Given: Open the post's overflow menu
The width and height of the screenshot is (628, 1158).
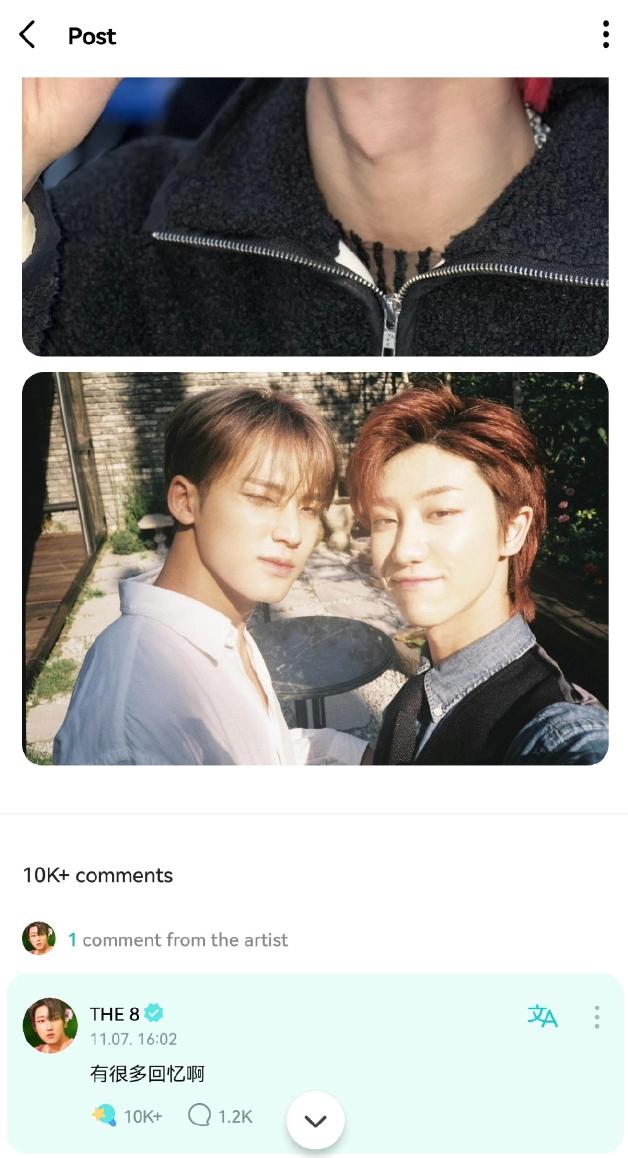Looking at the screenshot, I should (605, 35).
